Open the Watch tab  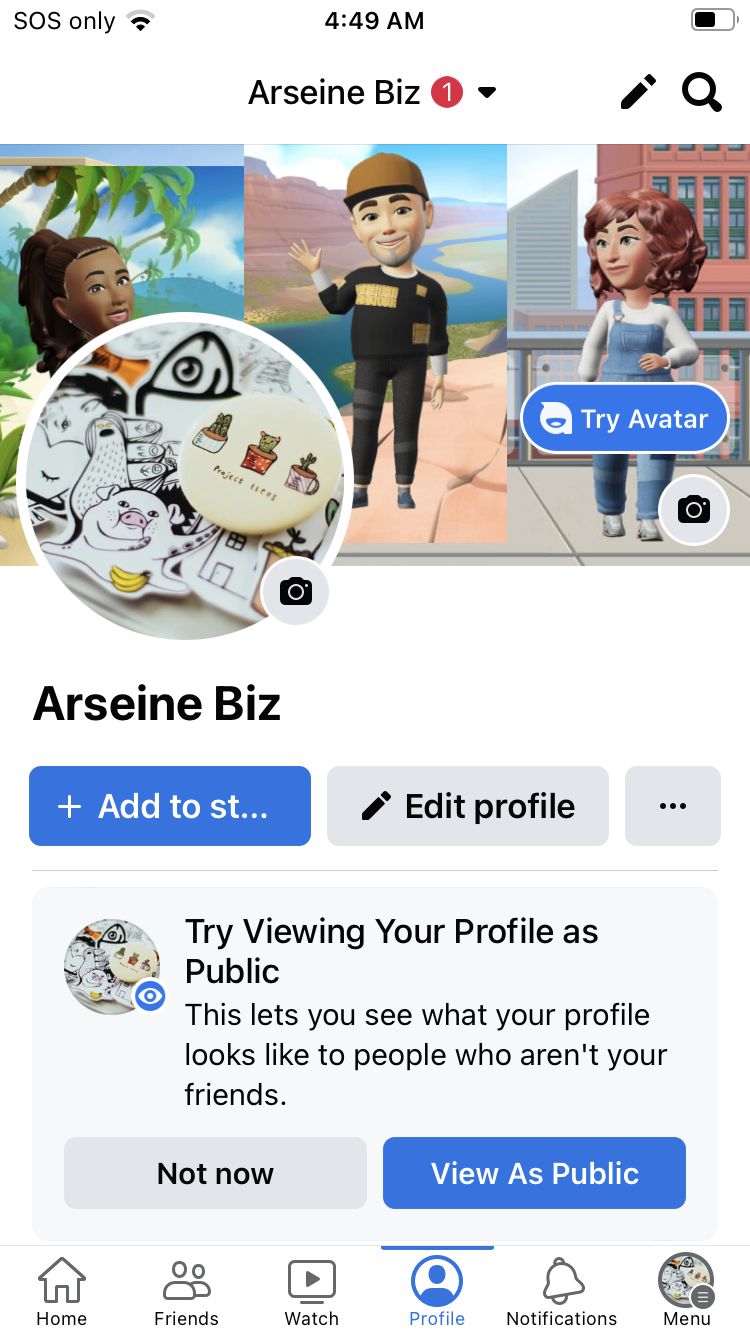click(x=312, y=1291)
